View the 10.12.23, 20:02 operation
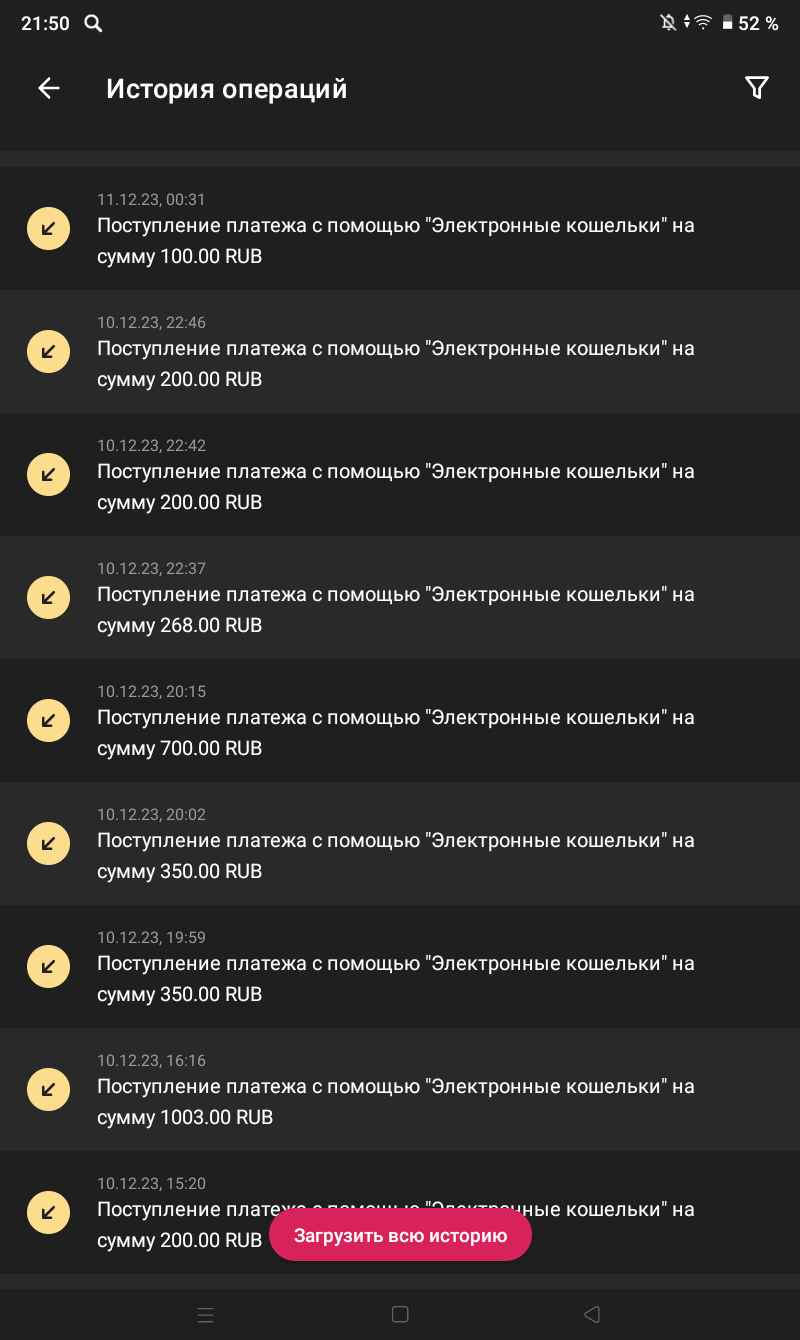Screen dimensions: 800x1340 coord(400,844)
